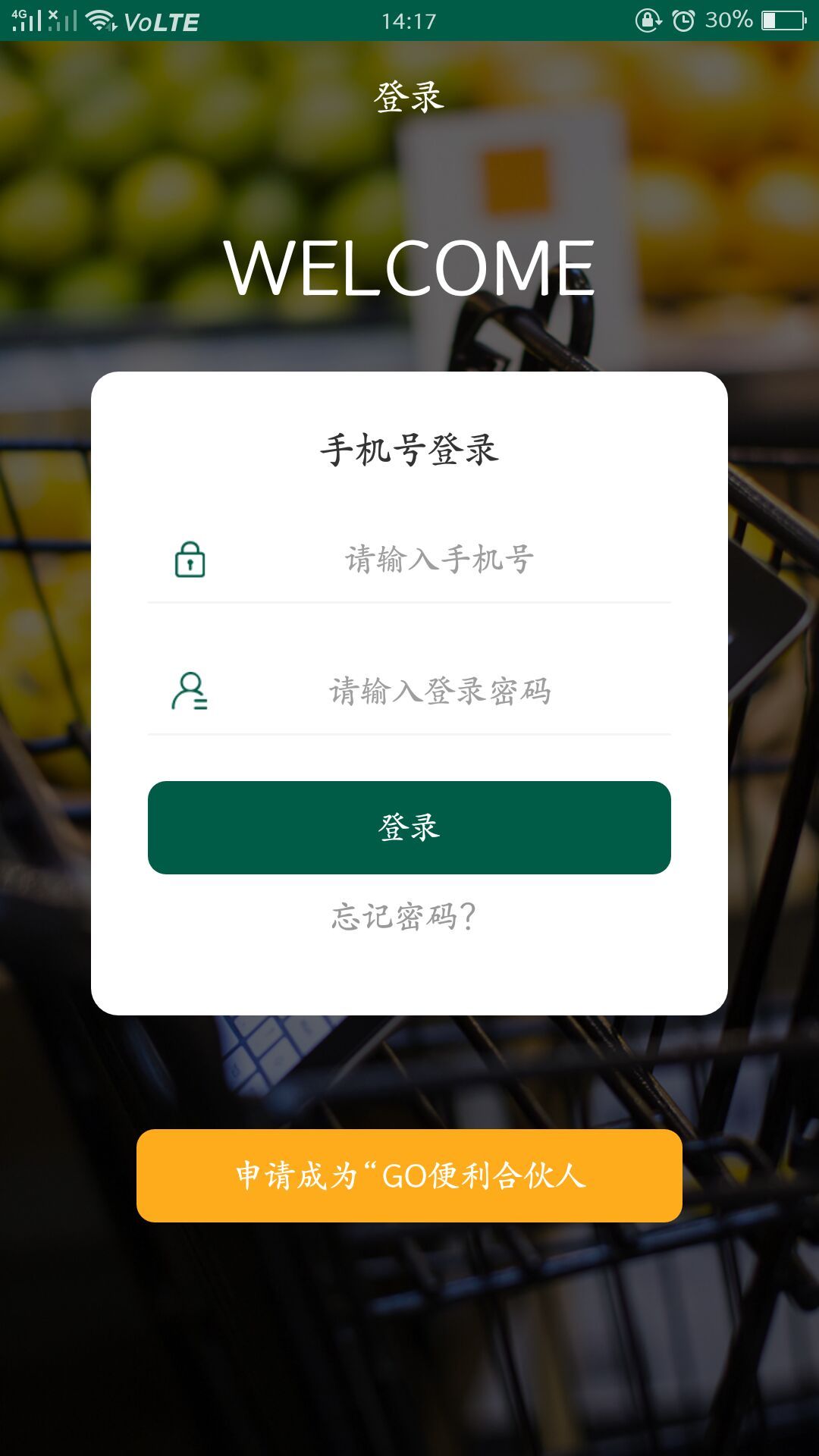The height and width of the screenshot is (1456, 819).
Task: Click the 手机号登录 heading on the card
Action: click(409, 447)
